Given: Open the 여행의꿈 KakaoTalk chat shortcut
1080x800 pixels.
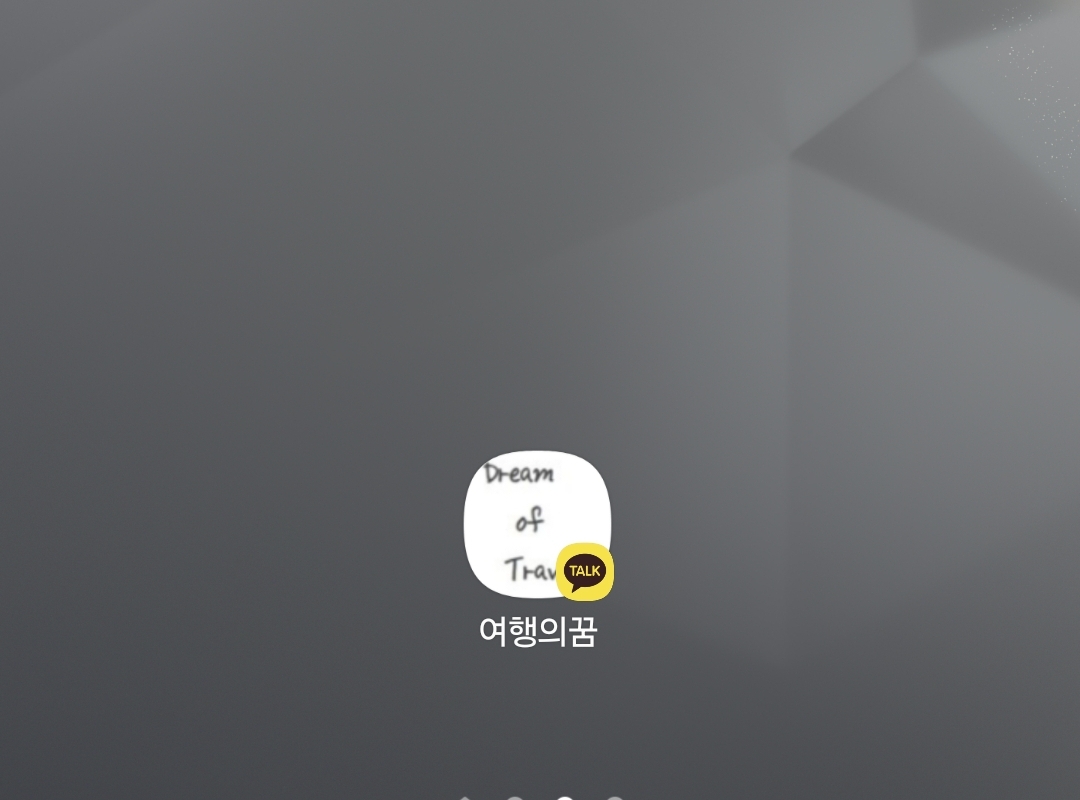Looking at the screenshot, I should (537, 524).
